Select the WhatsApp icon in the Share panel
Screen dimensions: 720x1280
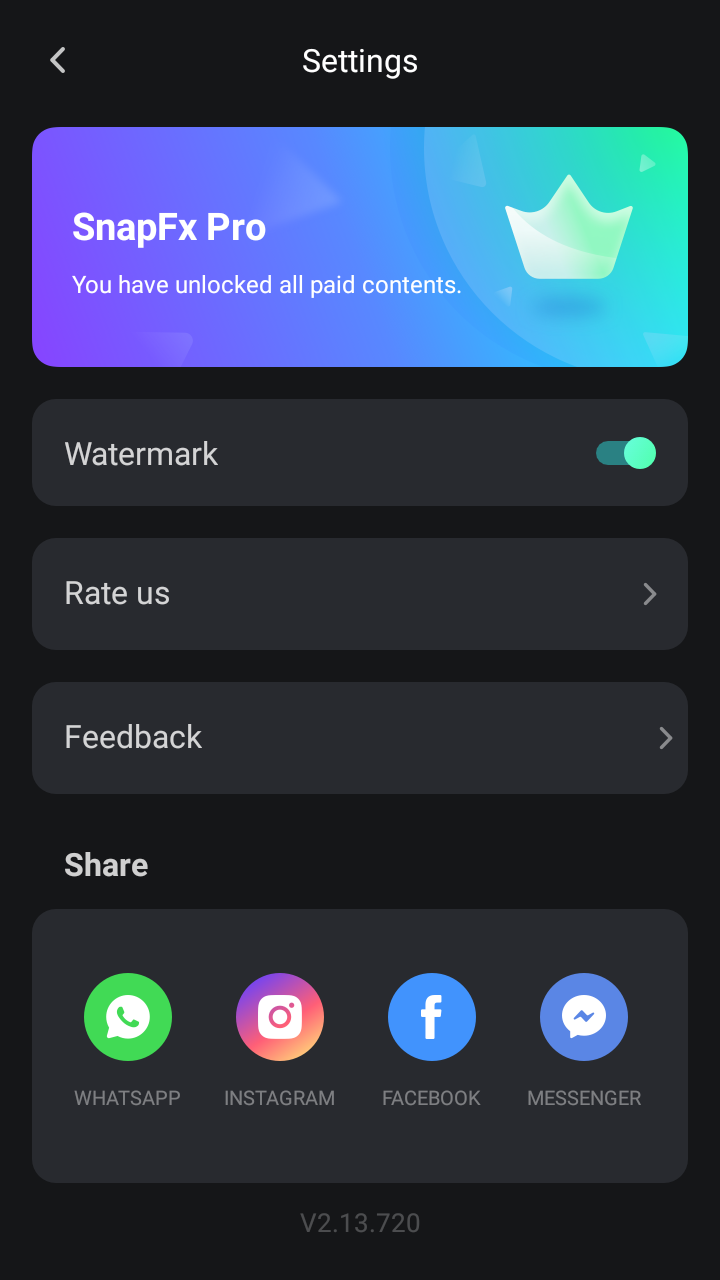(128, 1016)
